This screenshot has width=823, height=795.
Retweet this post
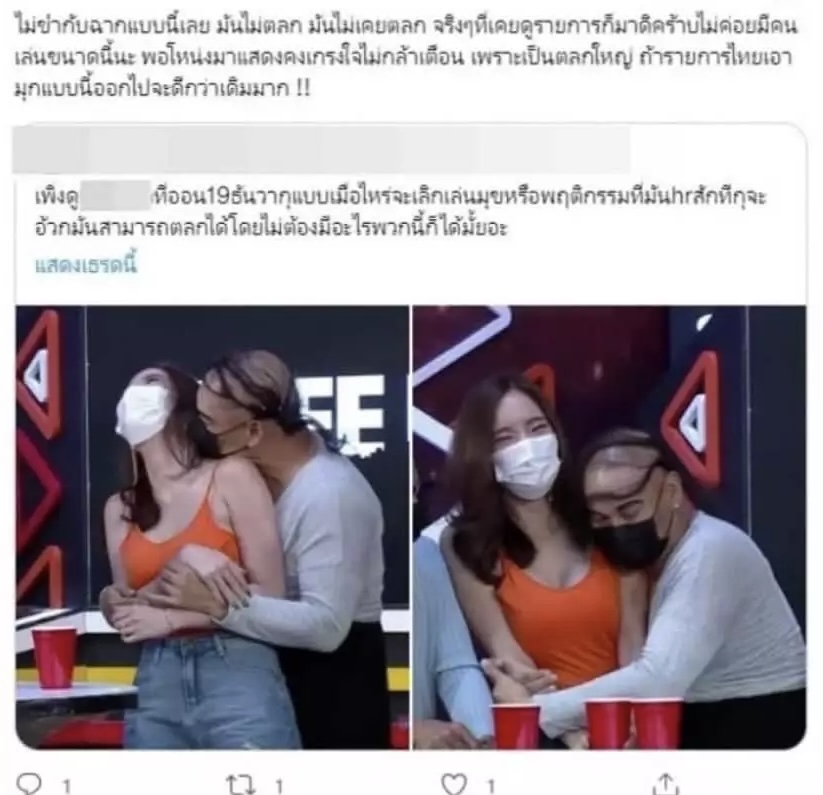coord(243,784)
